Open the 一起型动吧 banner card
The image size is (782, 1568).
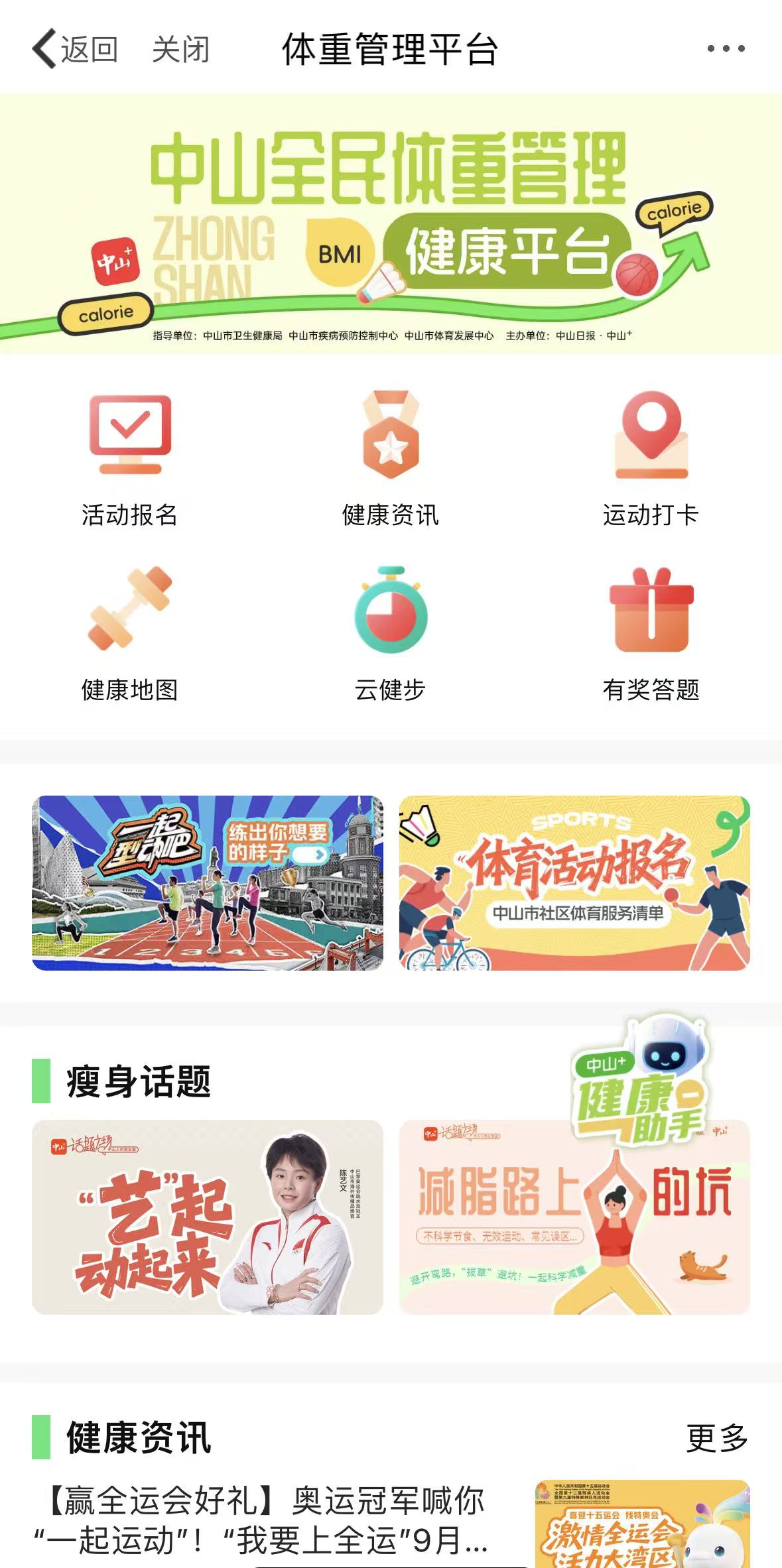[x=208, y=882]
